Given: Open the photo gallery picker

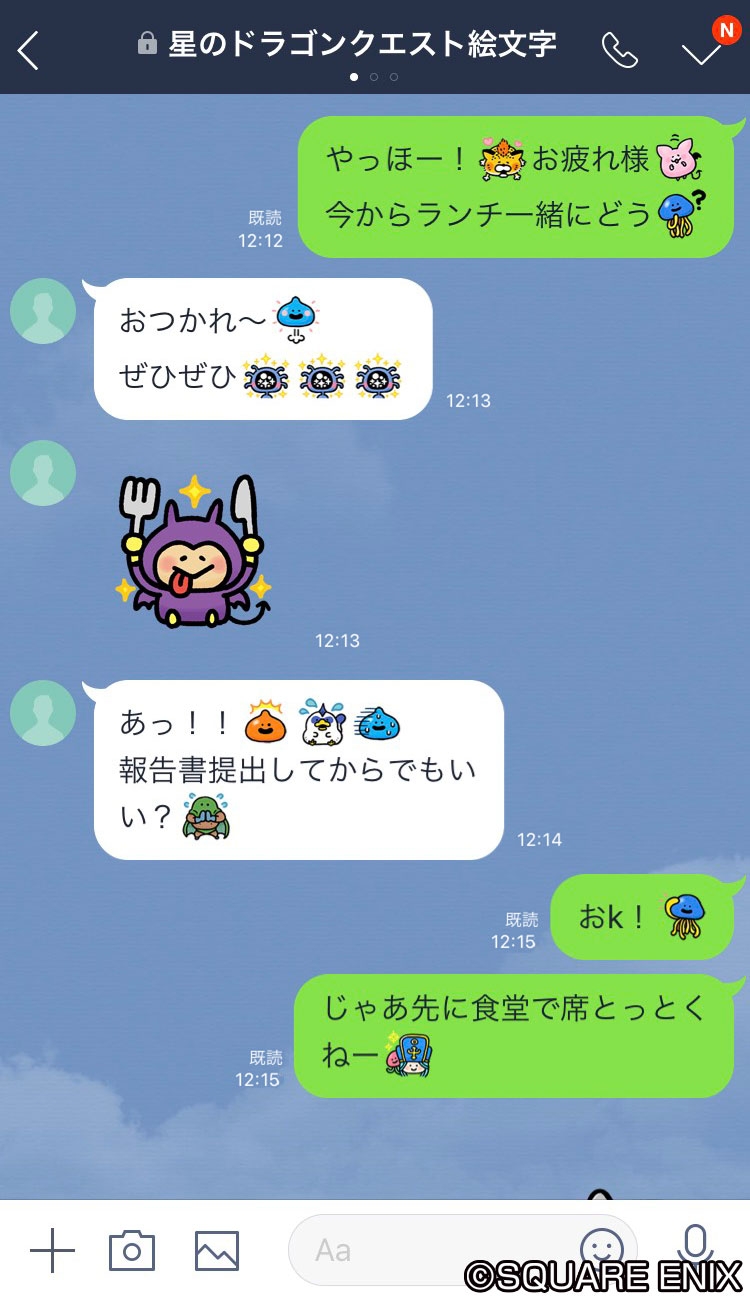Looking at the screenshot, I should [217, 1250].
